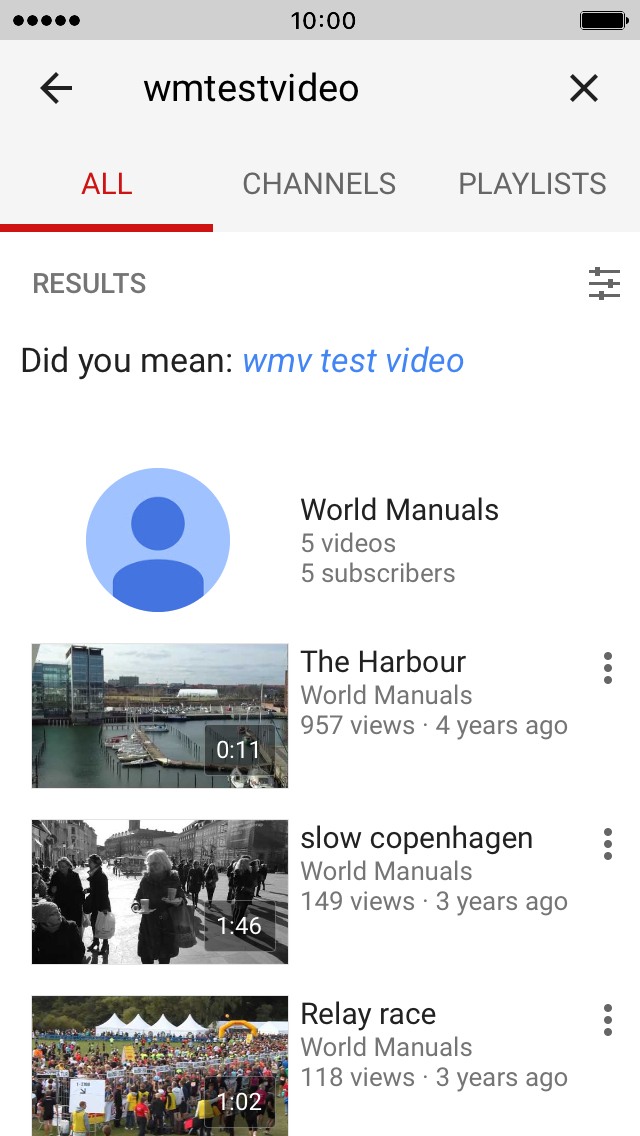Open options menu for The Harbour
Image resolution: width=640 pixels, height=1136 pixels.
[607, 668]
